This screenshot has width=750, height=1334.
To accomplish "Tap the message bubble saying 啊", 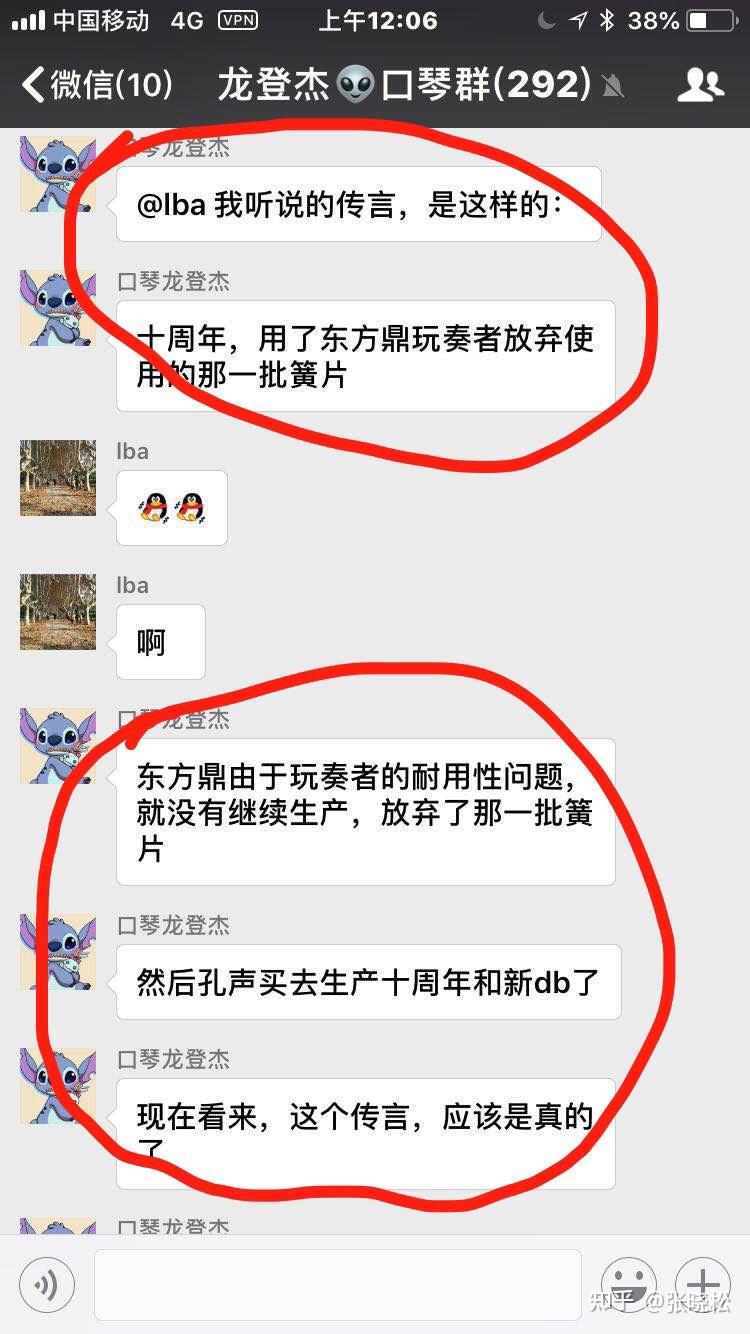I will [160, 641].
